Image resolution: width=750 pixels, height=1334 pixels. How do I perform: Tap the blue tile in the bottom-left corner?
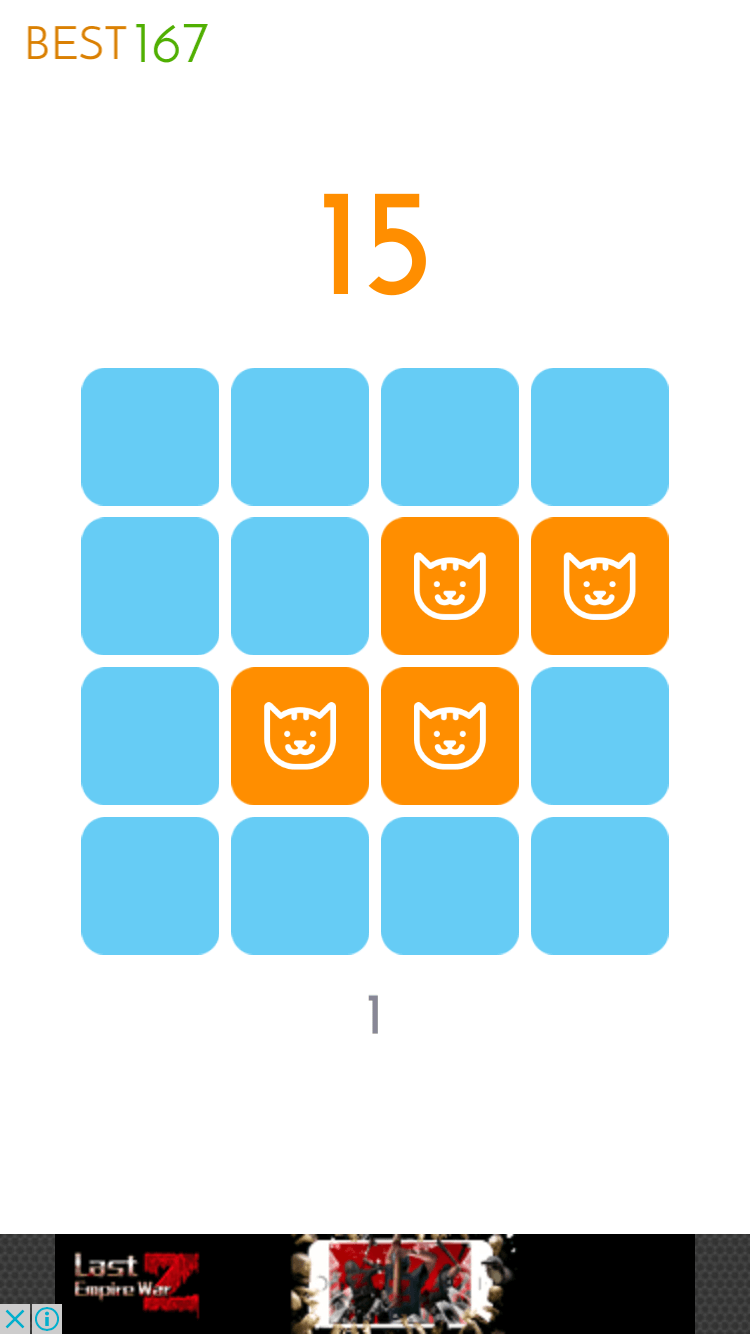coord(150,886)
